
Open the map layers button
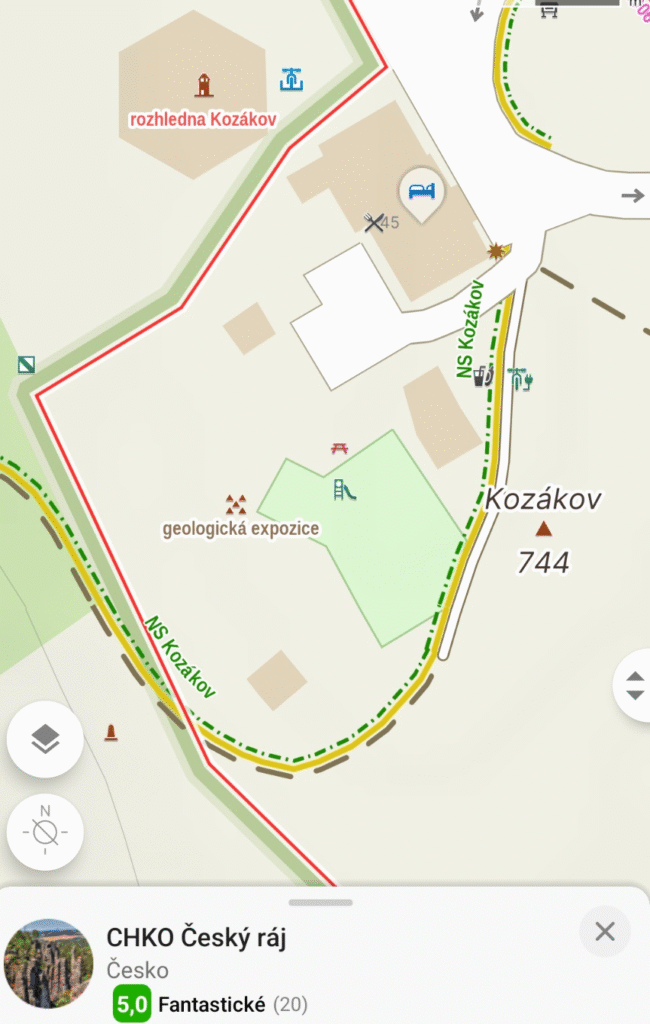click(x=45, y=740)
